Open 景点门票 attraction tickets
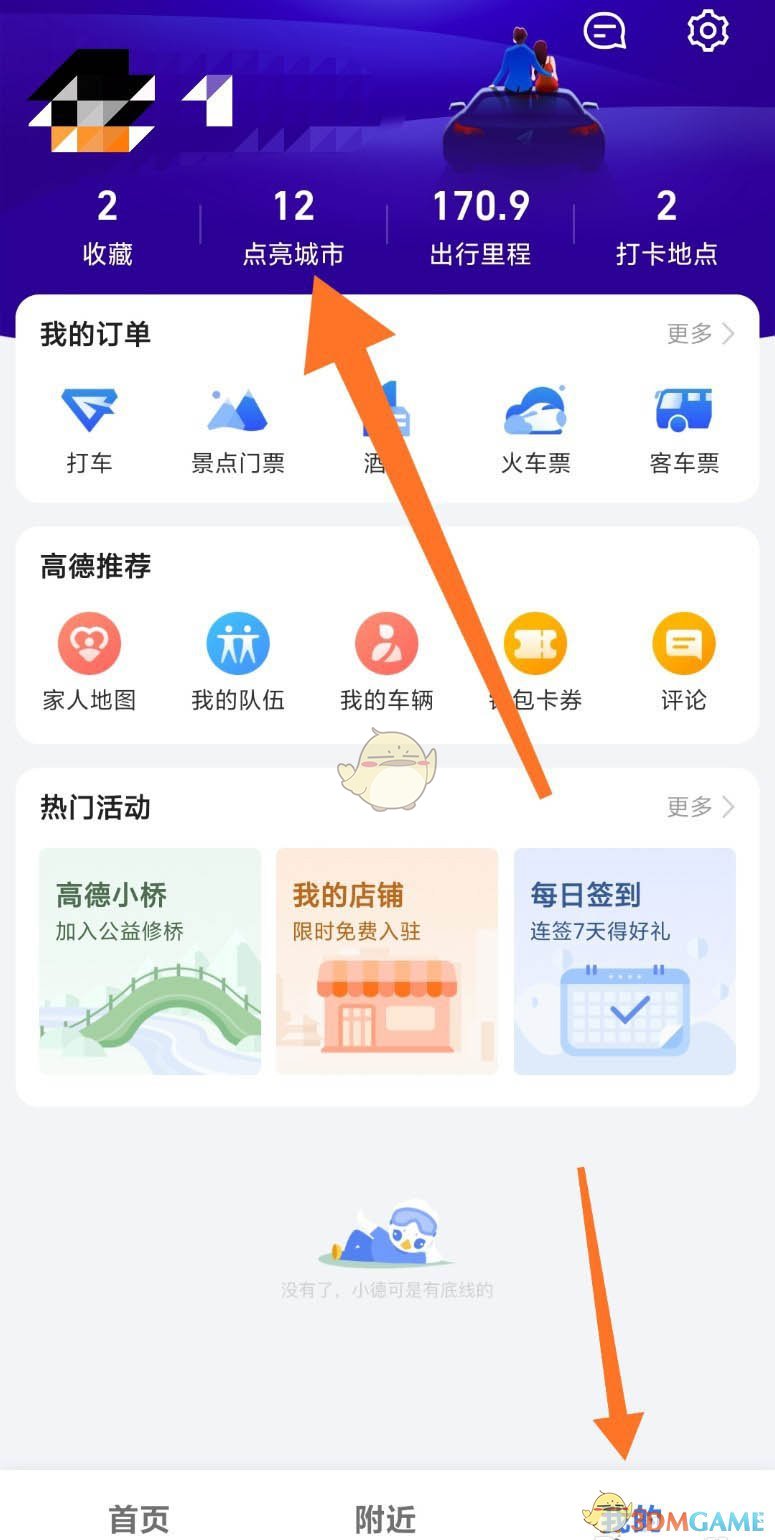This screenshot has width=775, height=1540. (238, 425)
